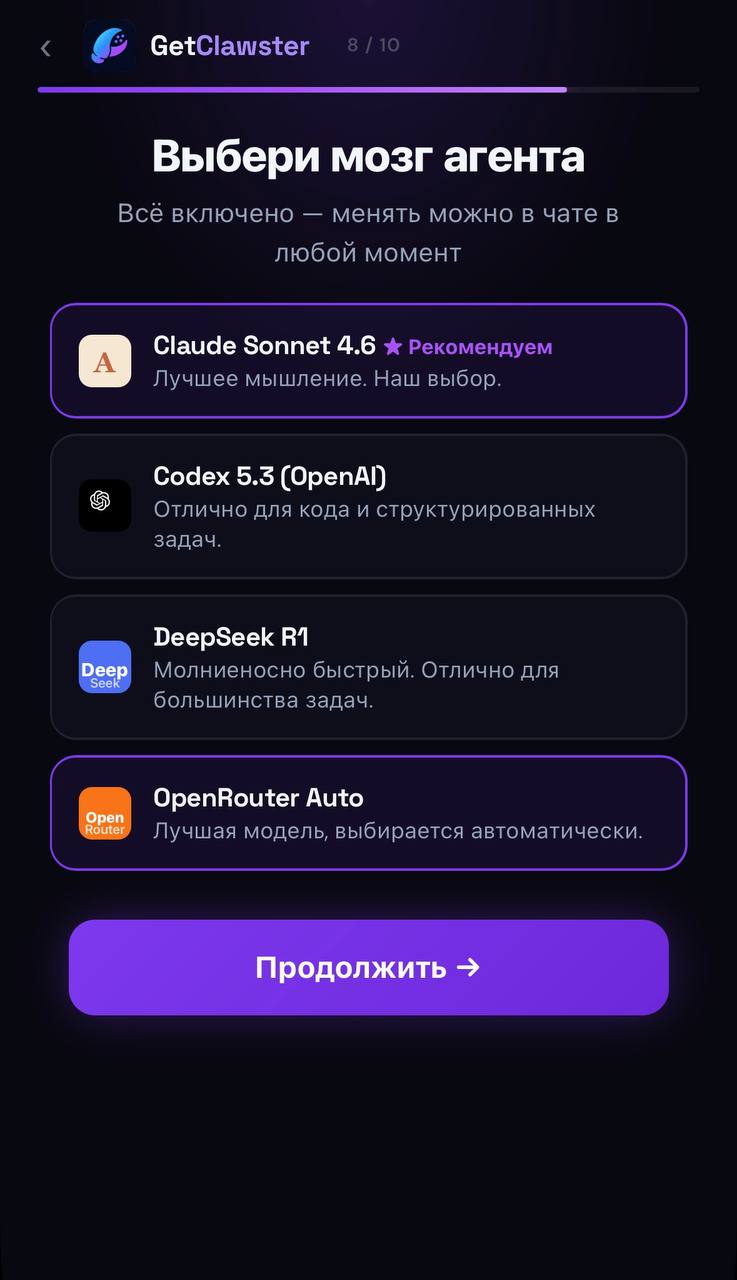
Task: Select the OpenRouter Auto model card
Action: (368, 812)
